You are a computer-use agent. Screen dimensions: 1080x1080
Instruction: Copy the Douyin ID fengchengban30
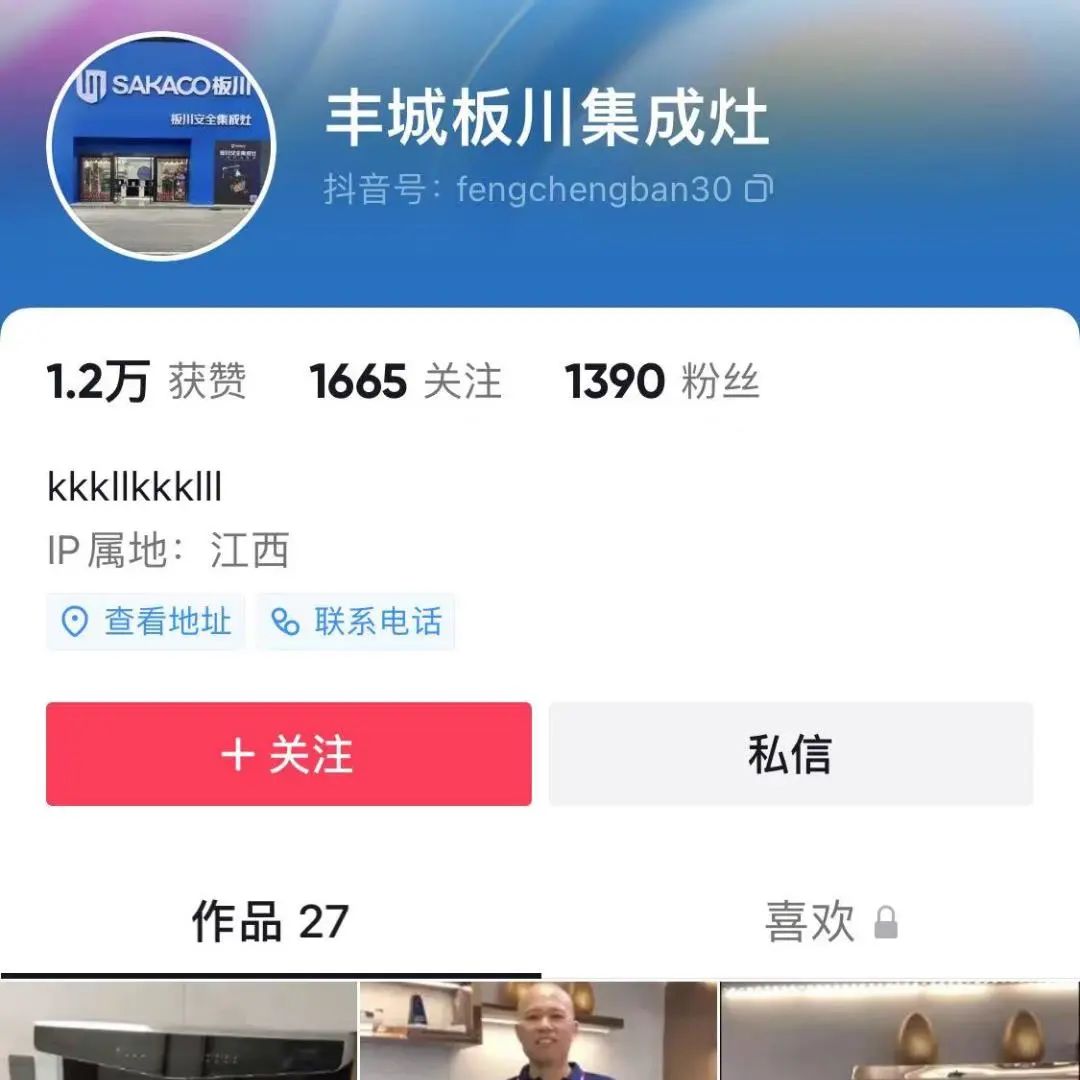point(759,188)
